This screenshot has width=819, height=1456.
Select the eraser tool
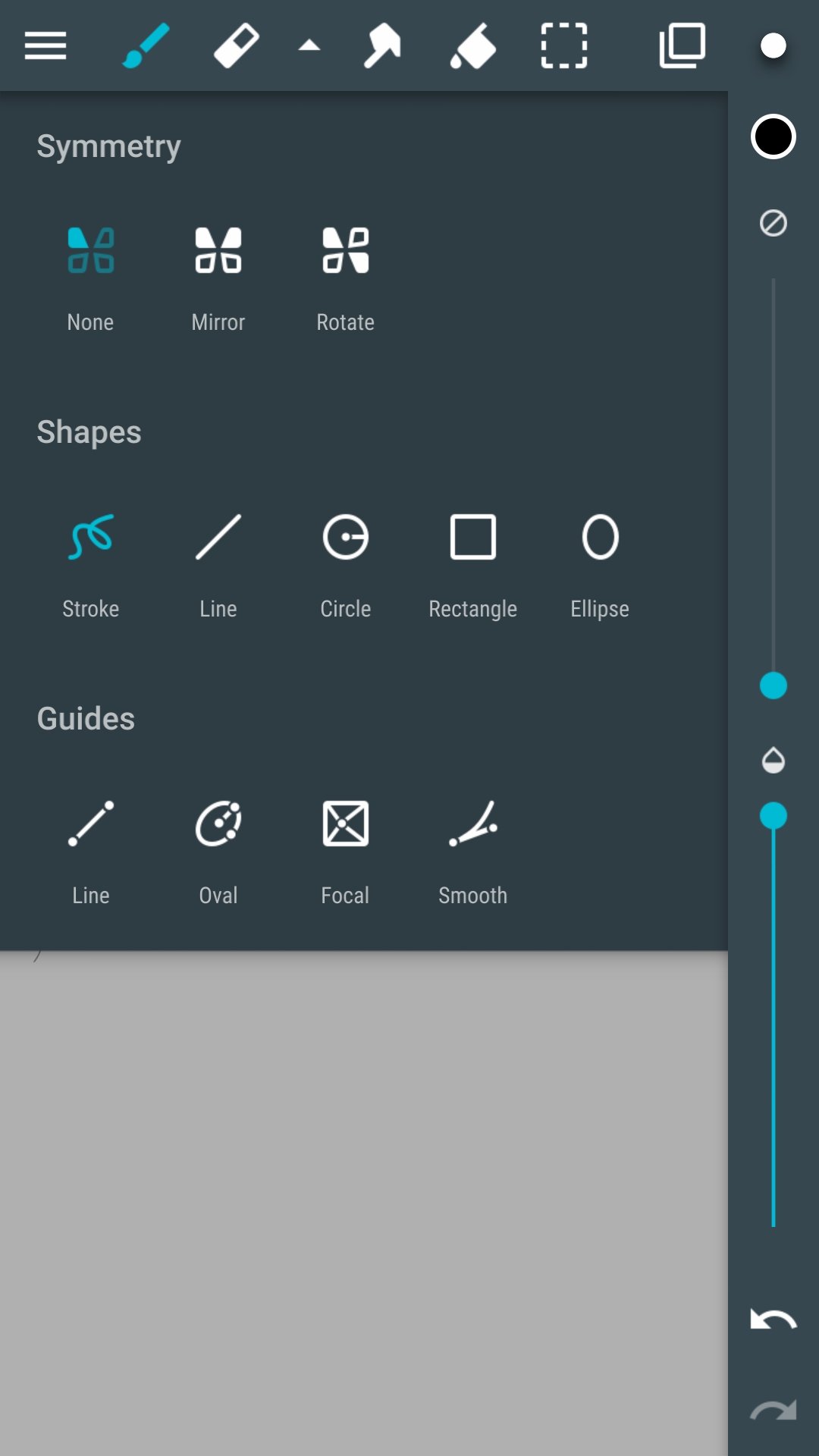(237, 45)
